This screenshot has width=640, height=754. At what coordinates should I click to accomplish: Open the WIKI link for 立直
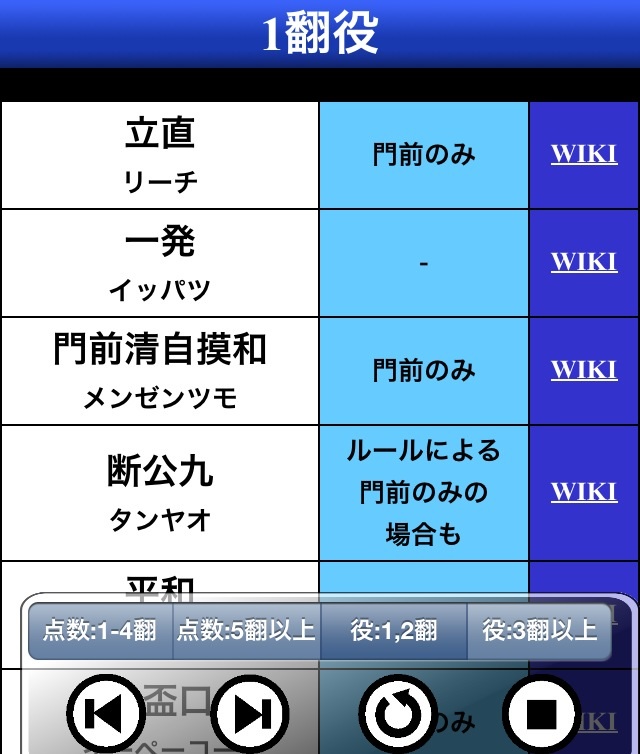(x=584, y=154)
